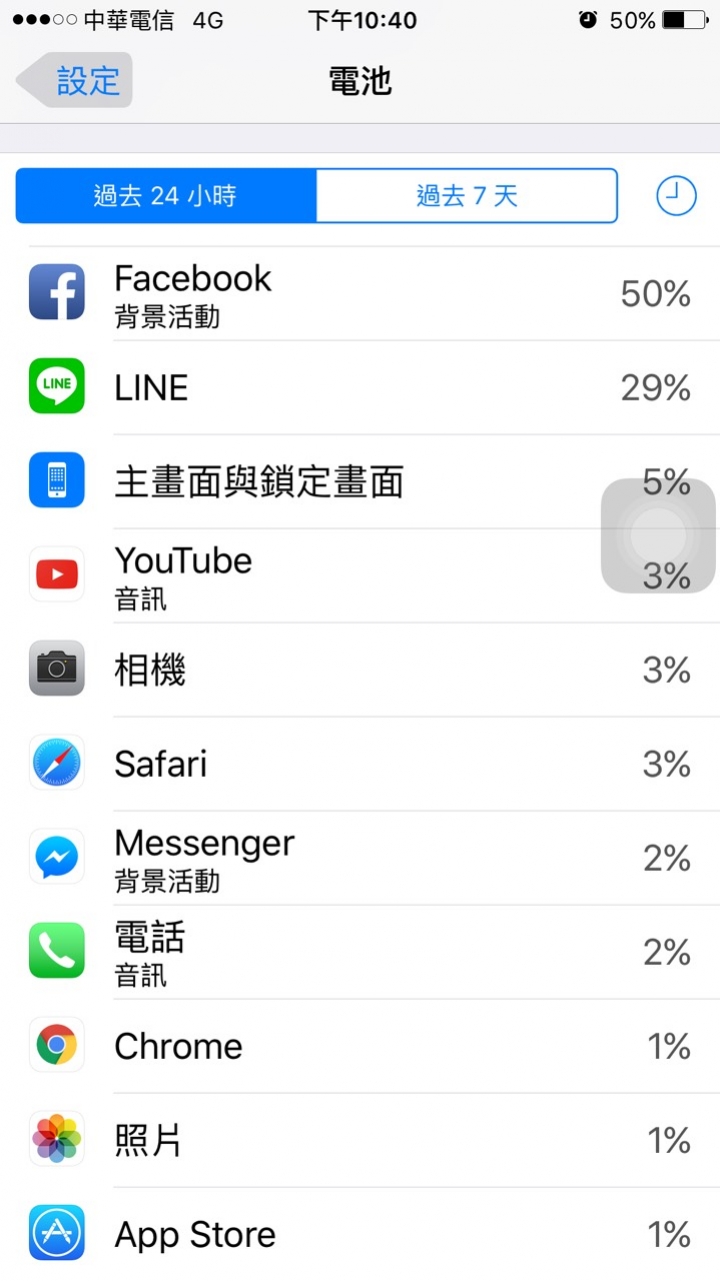Image resolution: width=720 pixels, height=1281 pixels.
Task: Open the AssistiveTouch floating button
Action: point(659,536)
